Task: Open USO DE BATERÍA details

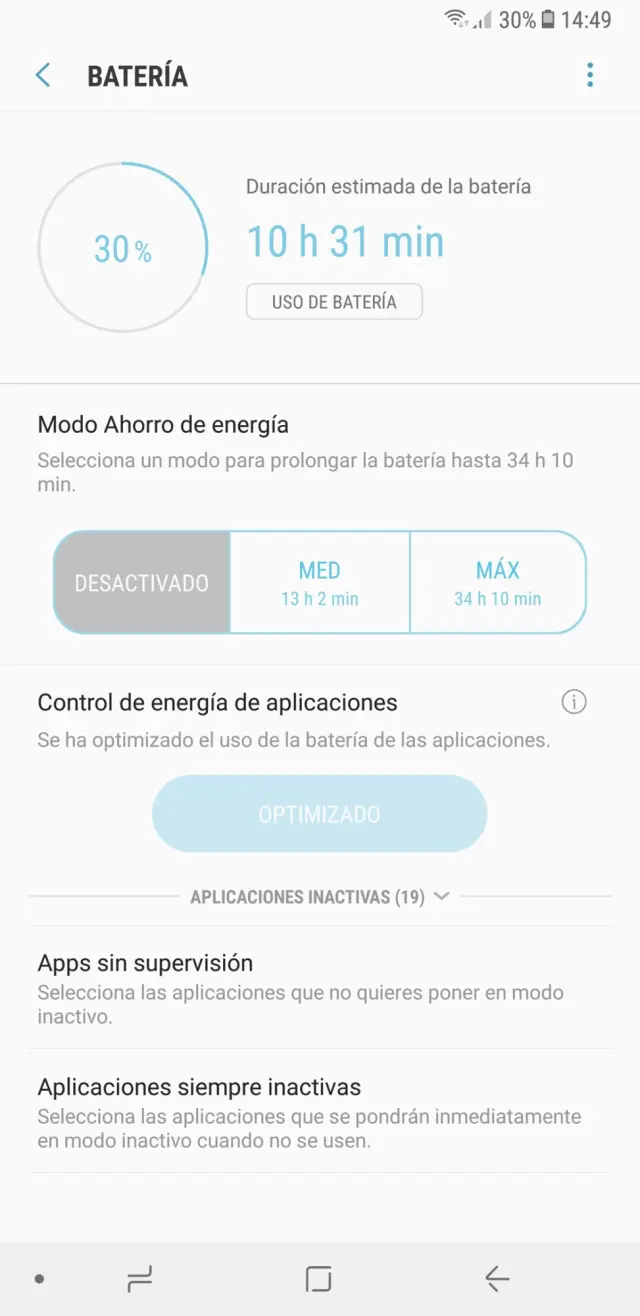Action: tap(334, 302)
